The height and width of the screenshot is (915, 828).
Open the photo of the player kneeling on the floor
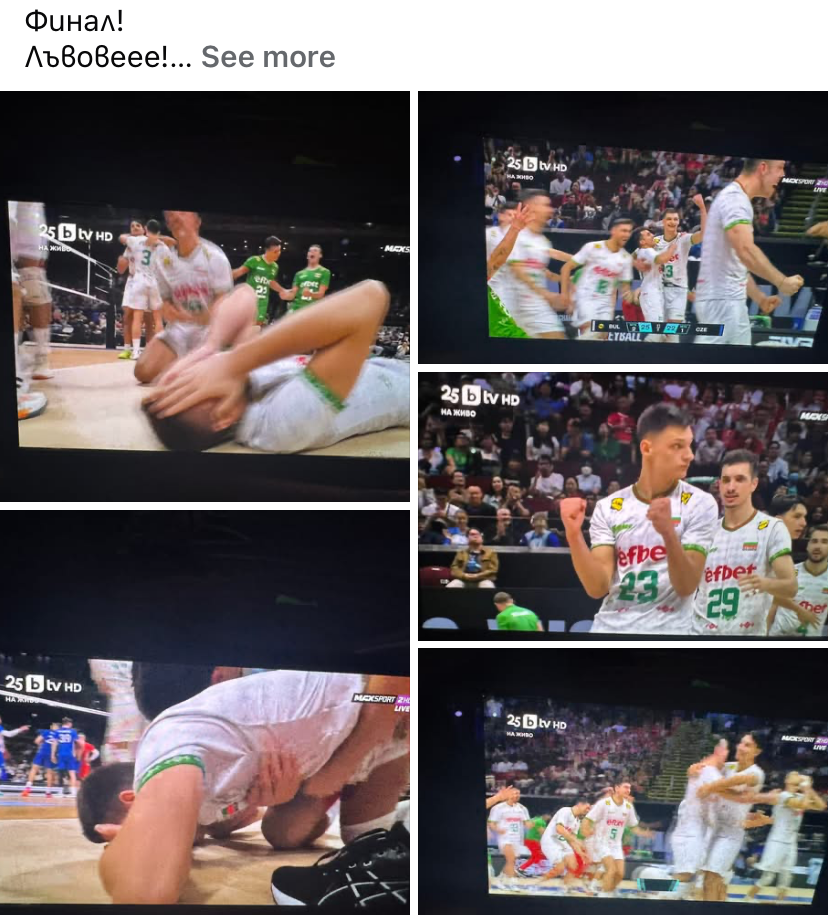[205, 712]
